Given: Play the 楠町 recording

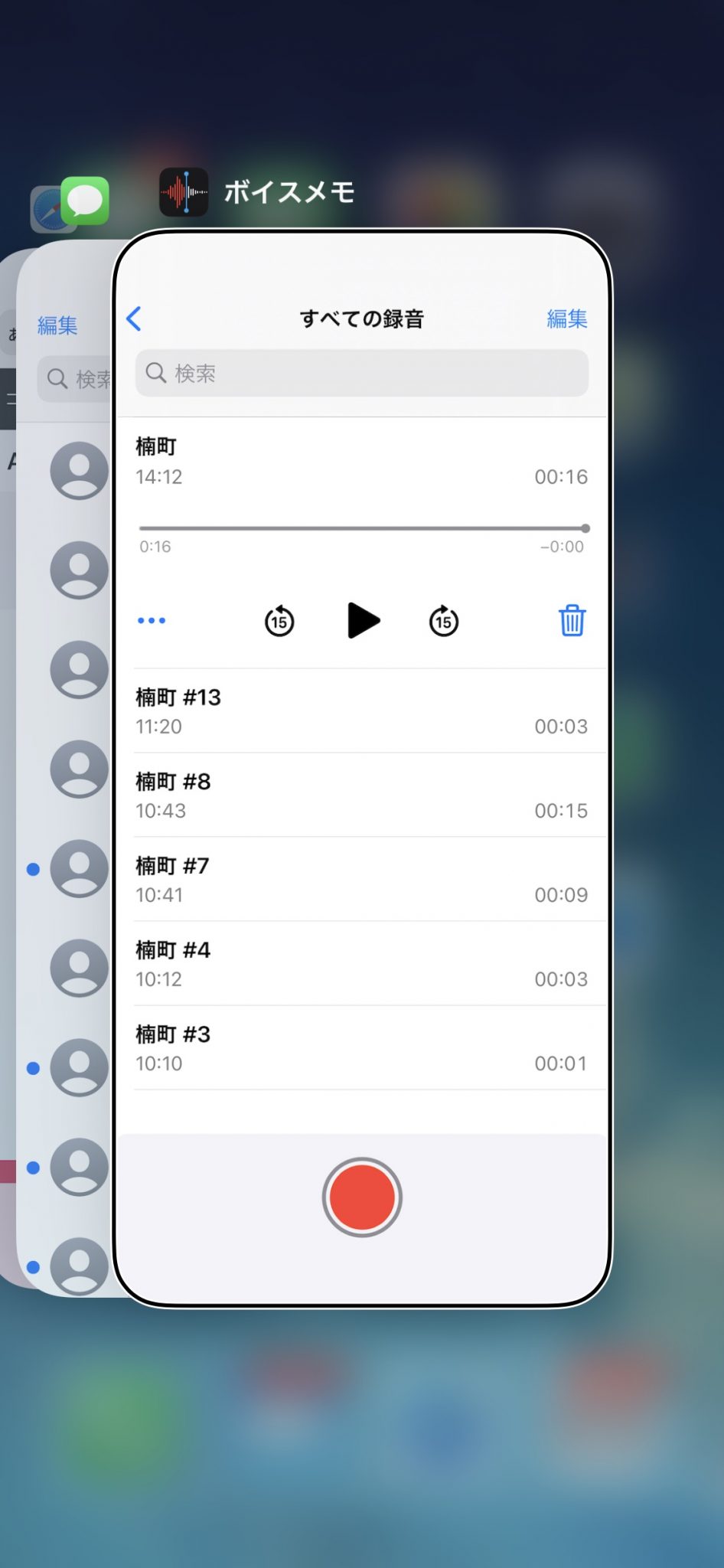Looking at the screenshot, I should pos(363,620).
